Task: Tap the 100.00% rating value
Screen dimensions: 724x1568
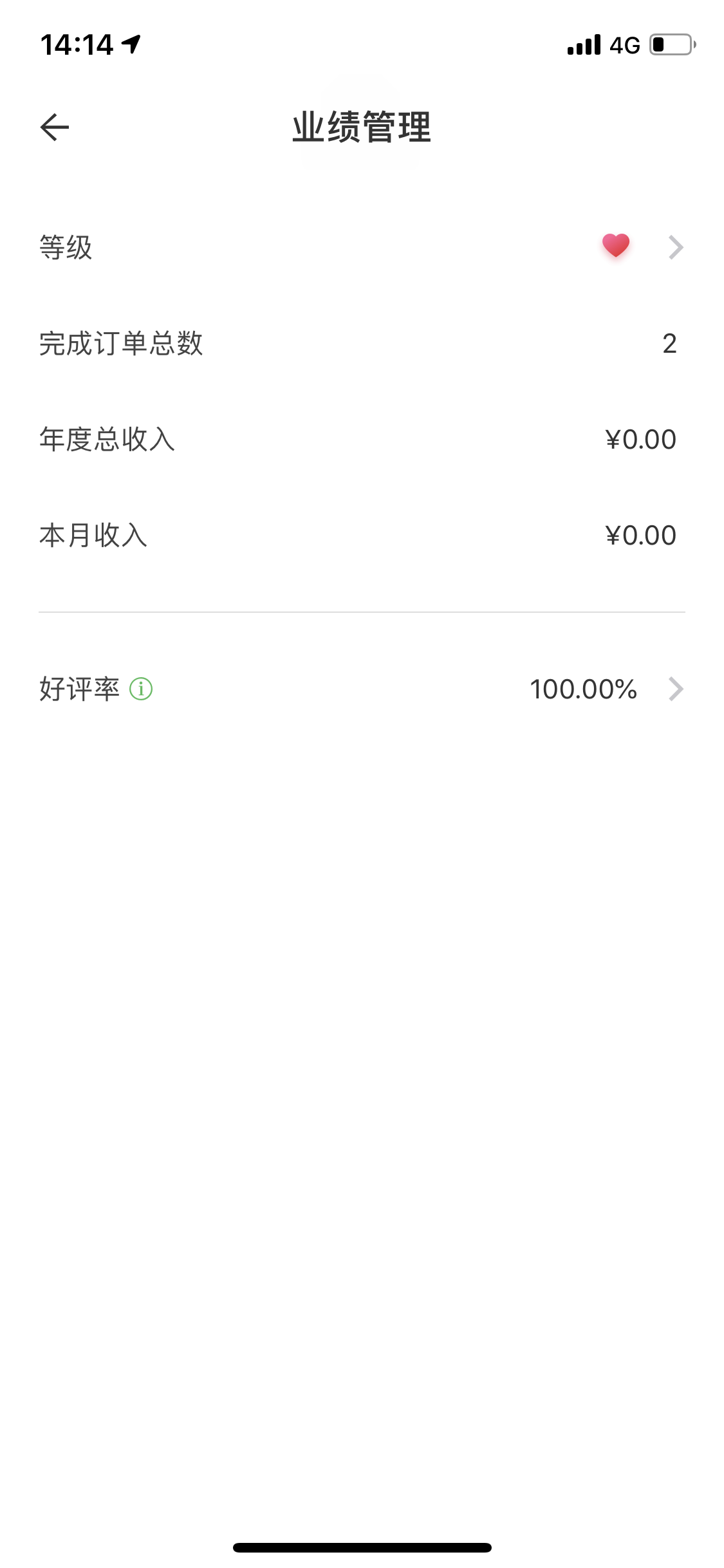Action: tap(582, 689)
